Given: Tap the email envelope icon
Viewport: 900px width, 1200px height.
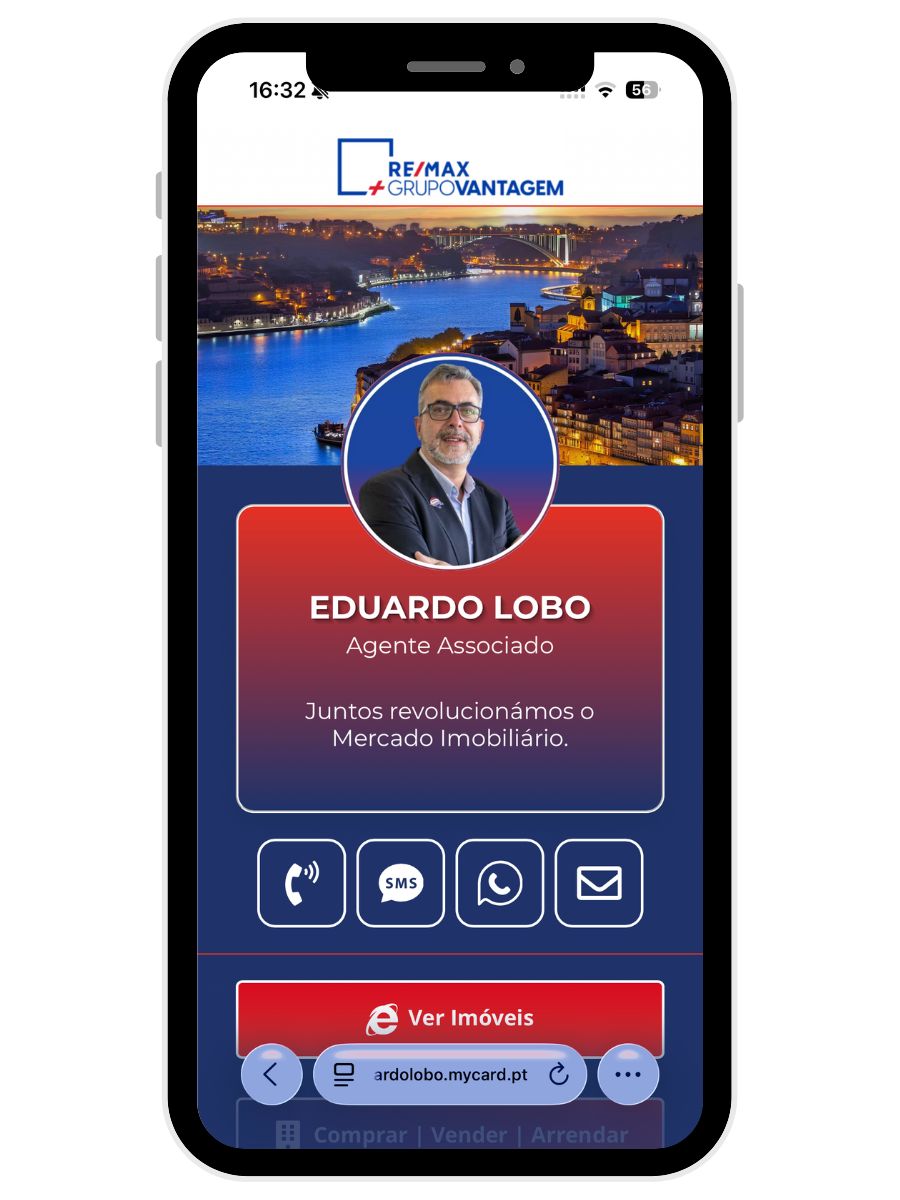Looking at the screenshot, I should click(x=598, y=883).
